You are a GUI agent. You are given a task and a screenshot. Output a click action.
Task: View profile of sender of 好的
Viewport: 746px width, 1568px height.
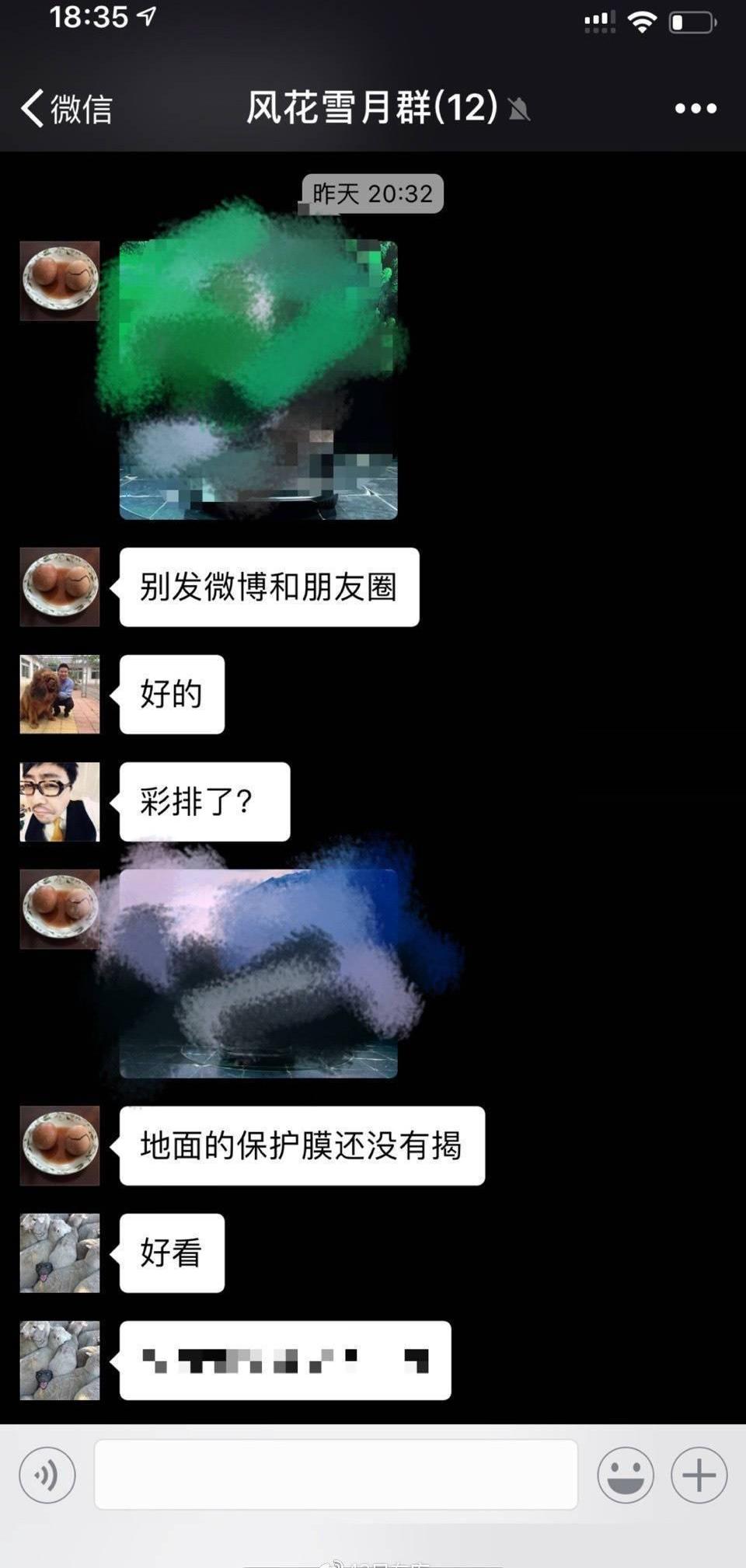[60, 694]
